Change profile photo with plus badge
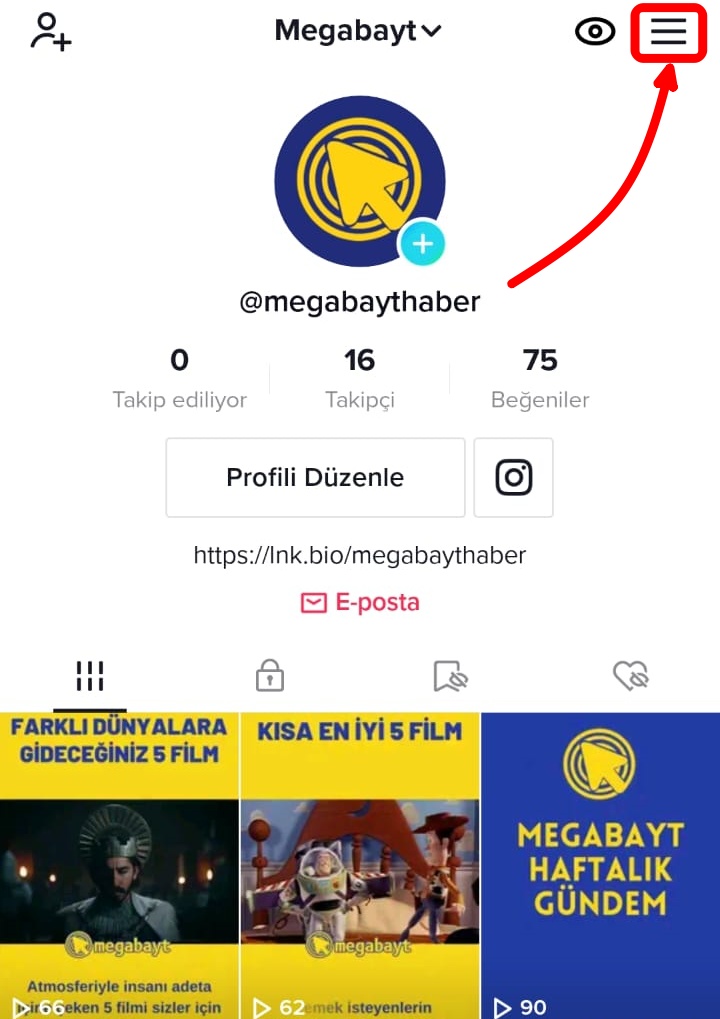This screenshot has height=1019, width=720. (x=422, y=243)
